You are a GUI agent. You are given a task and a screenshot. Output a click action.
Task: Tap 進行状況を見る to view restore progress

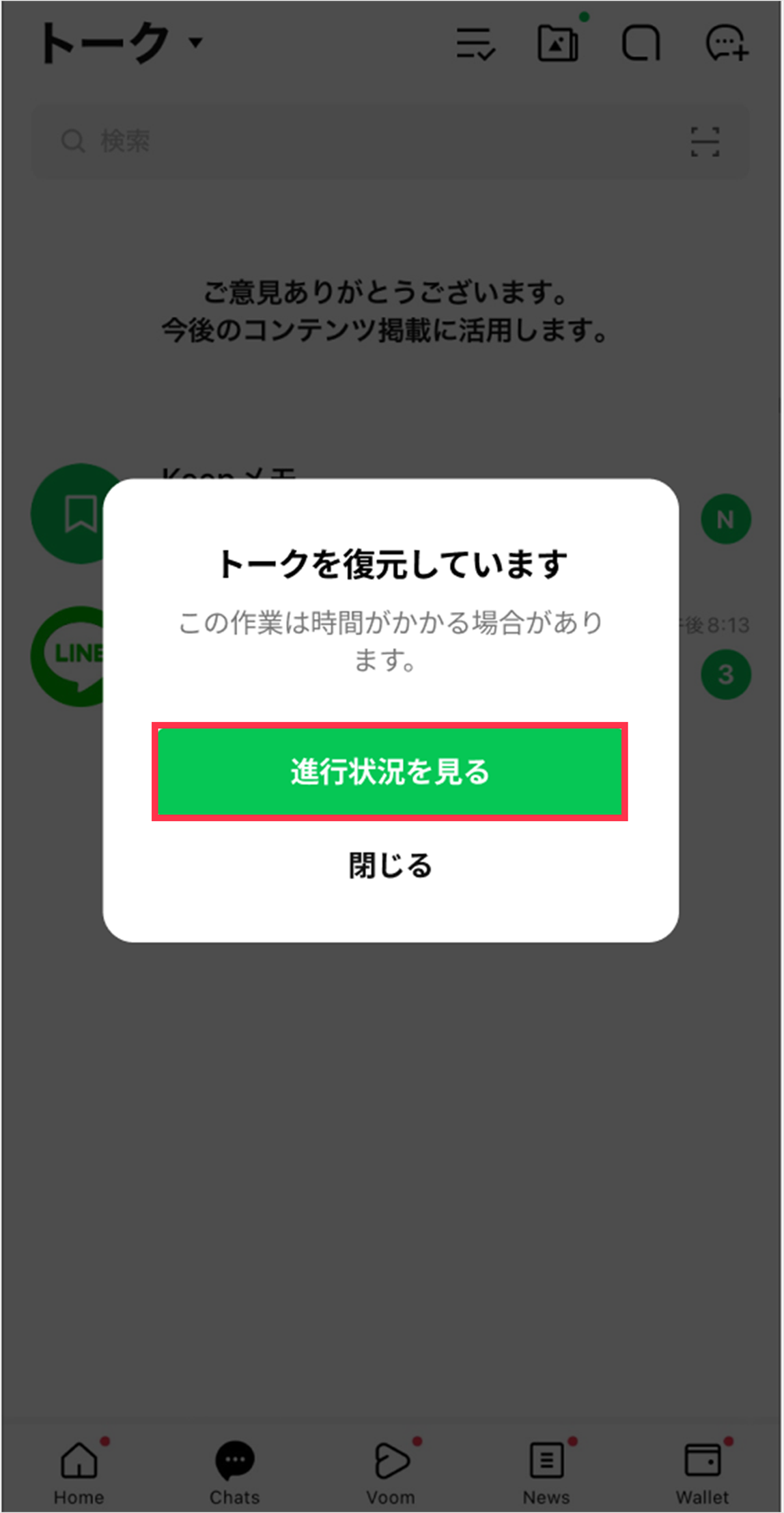[389, 772]
